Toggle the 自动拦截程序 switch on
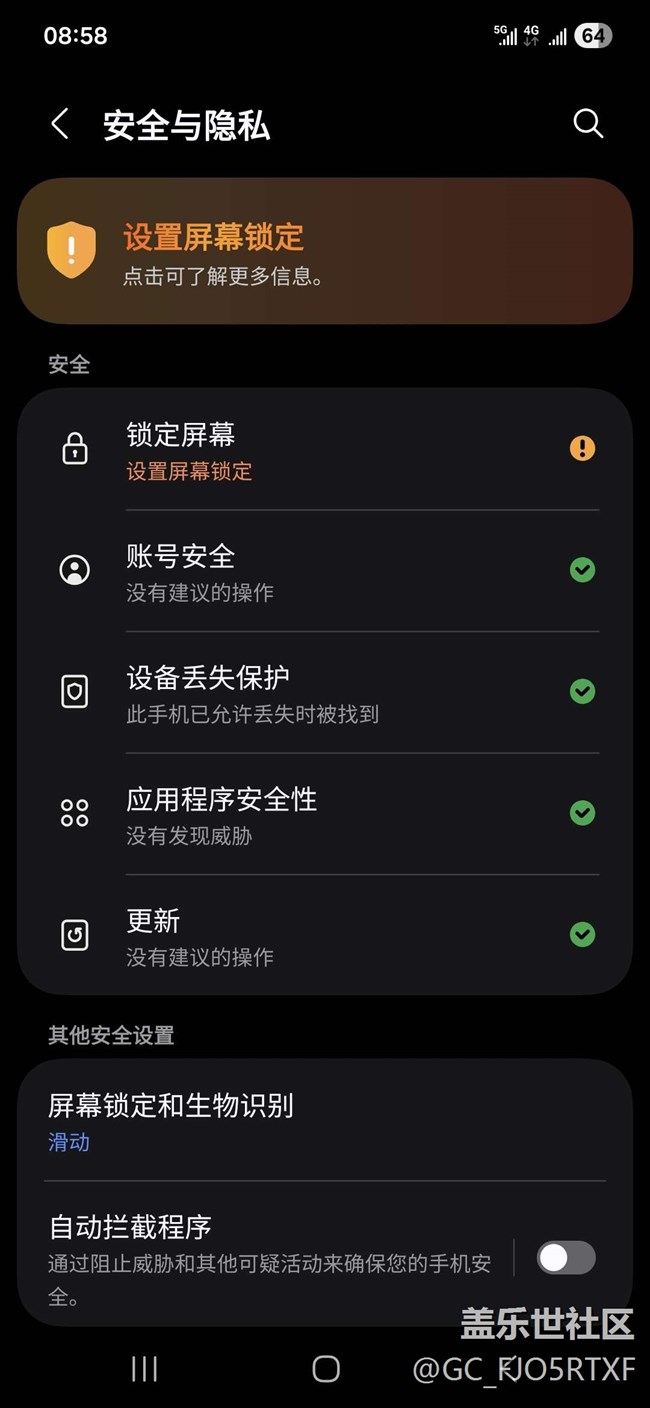Screen dimensions: 650x1408 (x=566, y=1258)
